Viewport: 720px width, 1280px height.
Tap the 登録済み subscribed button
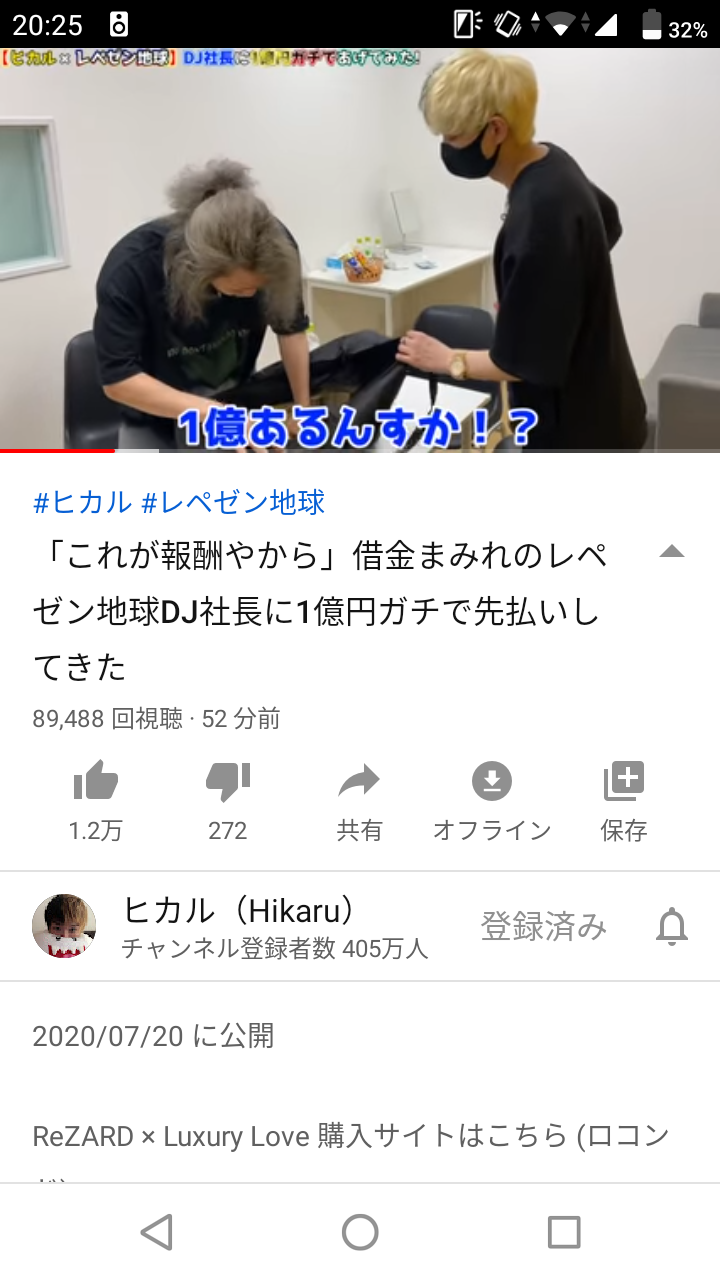click(x=544, y=926)
